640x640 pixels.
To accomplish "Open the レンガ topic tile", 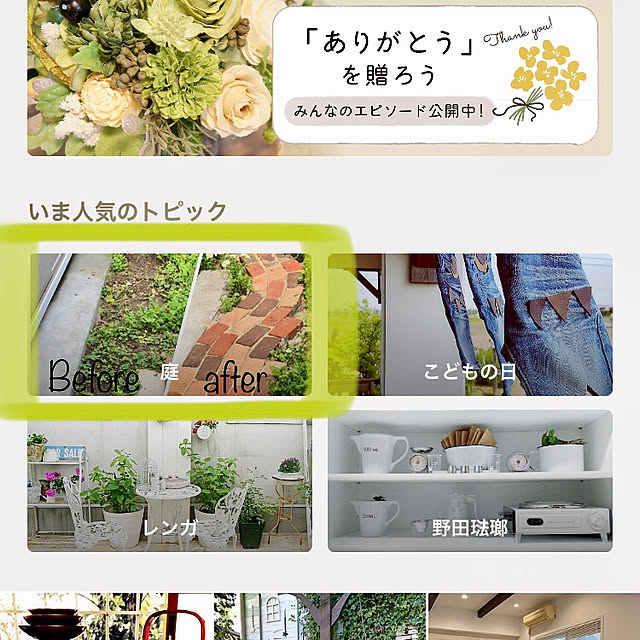I will [170, 480].
